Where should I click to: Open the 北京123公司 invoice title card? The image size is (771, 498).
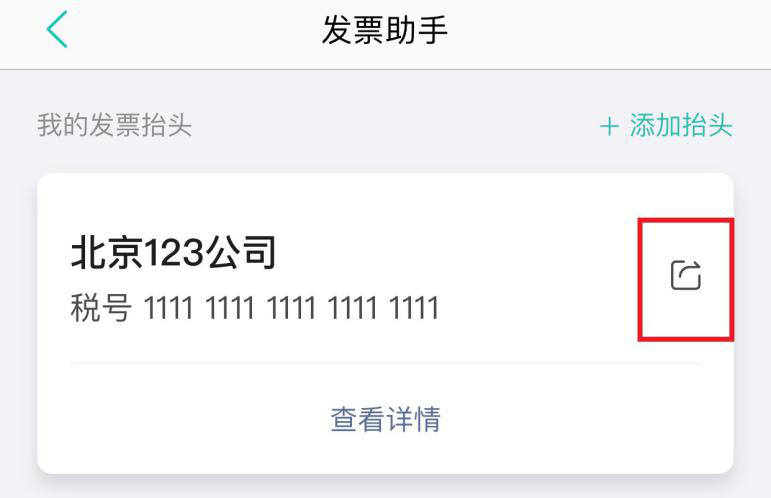300,278
